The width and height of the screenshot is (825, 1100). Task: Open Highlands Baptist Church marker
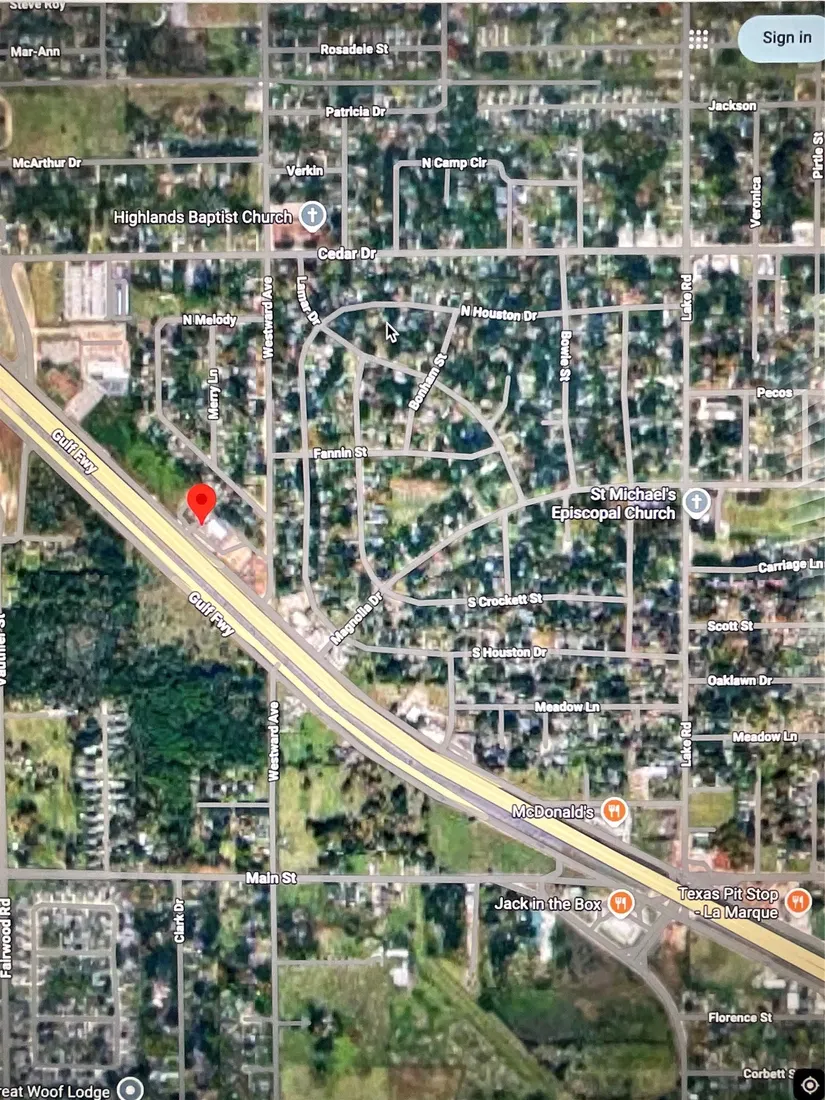pos(313,216)
